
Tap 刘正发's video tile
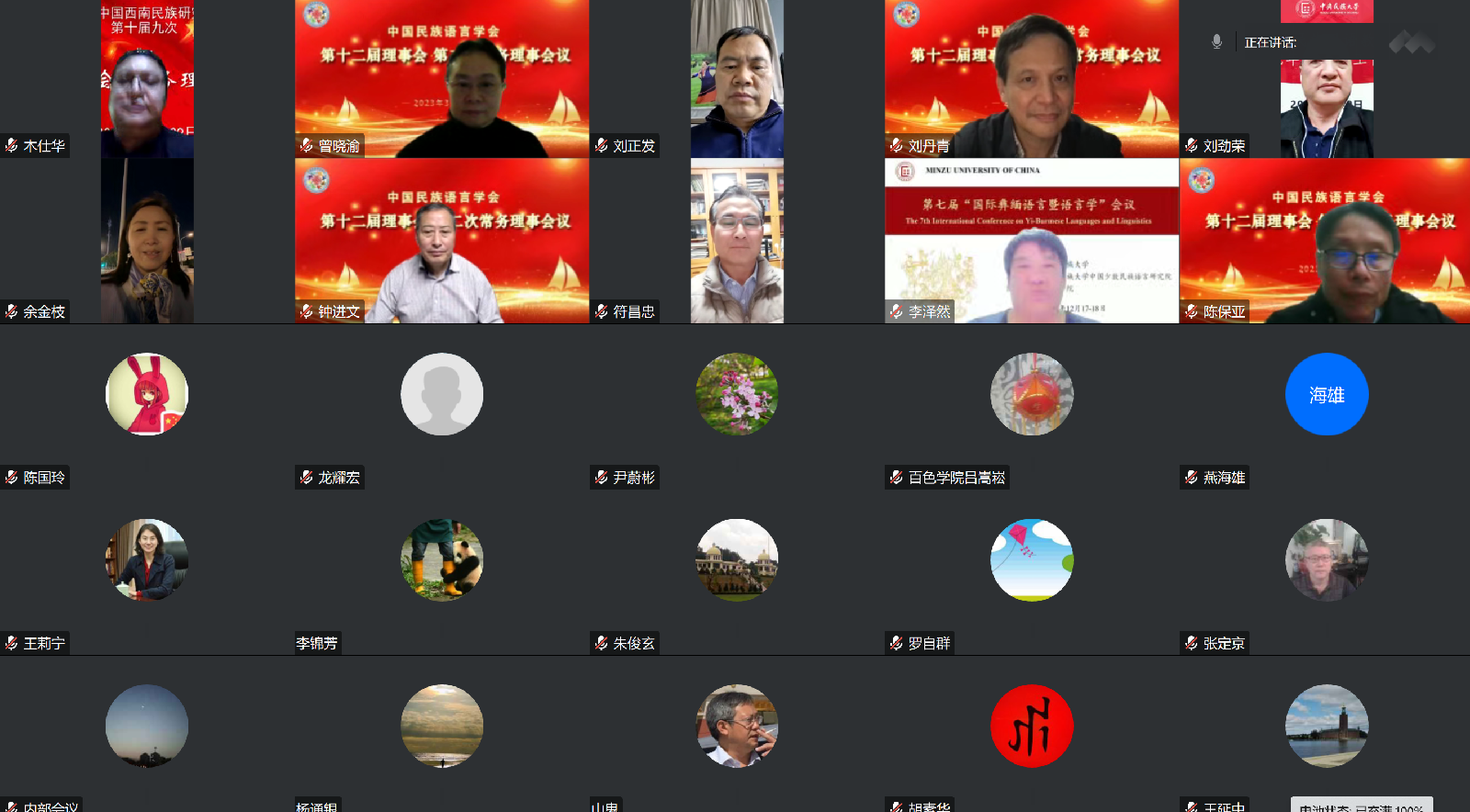[x=737, y=80]
